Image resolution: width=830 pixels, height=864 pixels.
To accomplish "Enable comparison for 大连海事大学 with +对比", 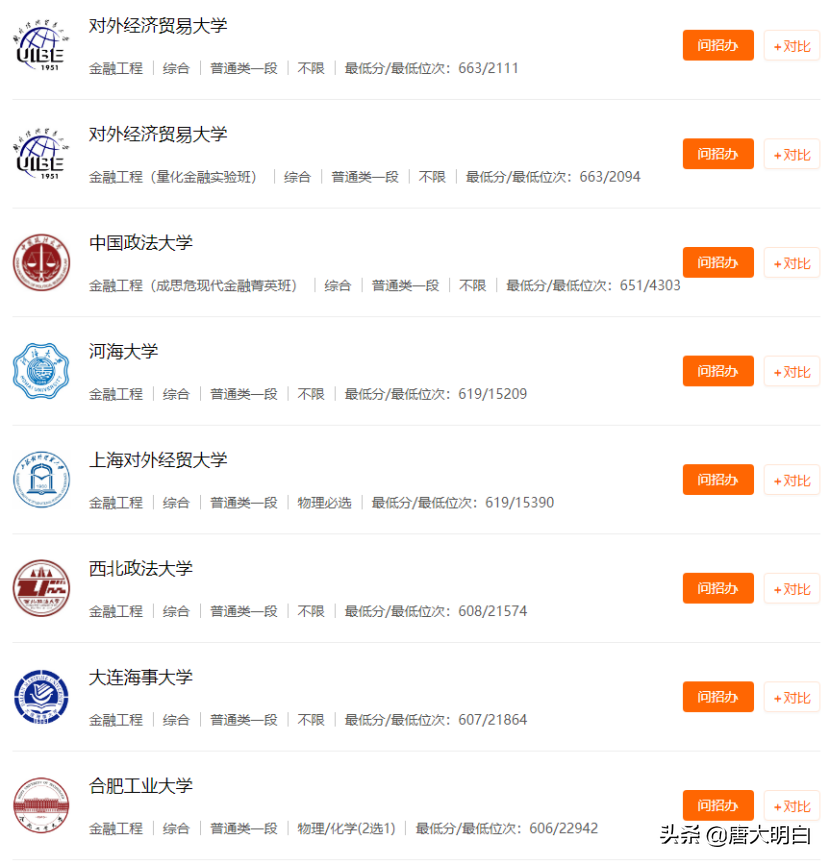I will pyautogui.click(x=791, y=697).
